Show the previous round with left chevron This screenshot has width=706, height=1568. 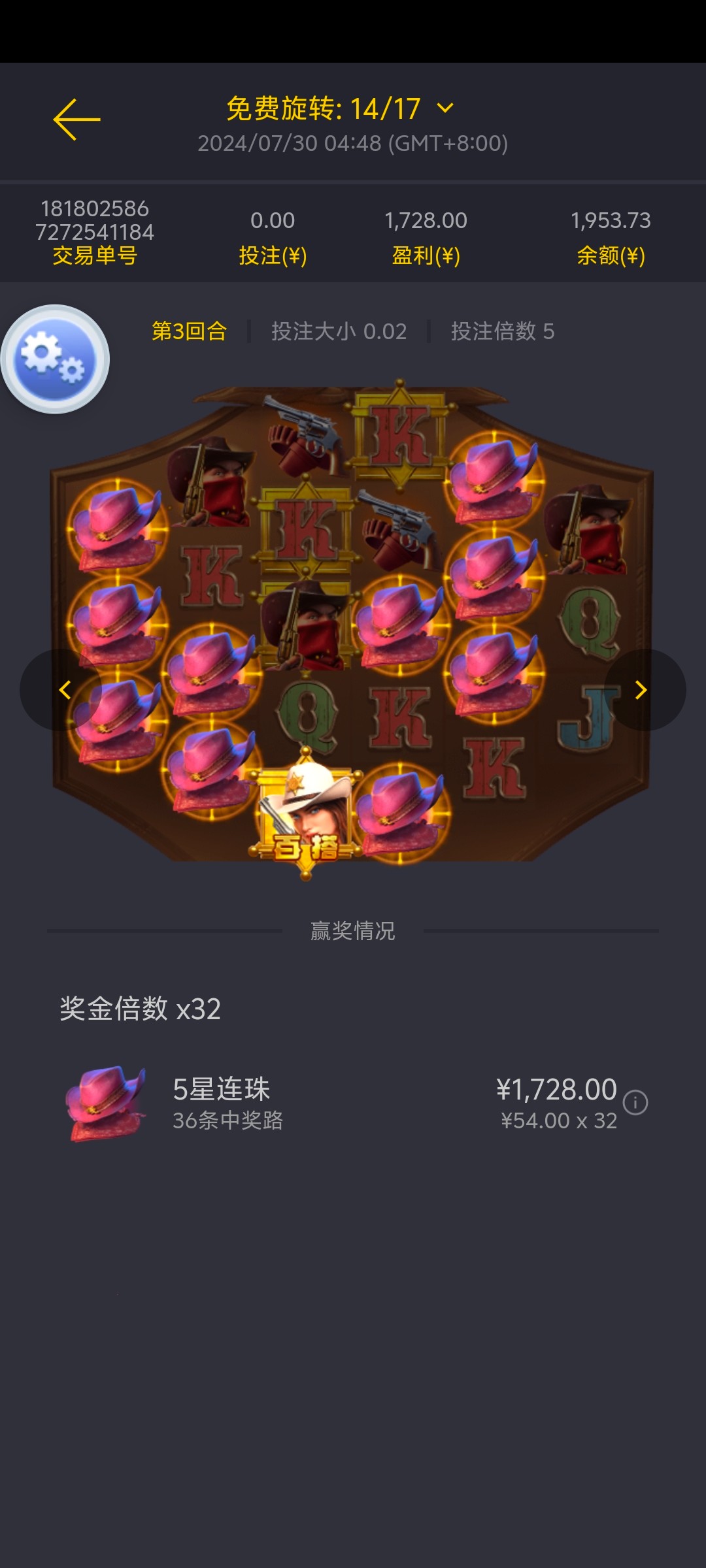pyautogui.click(x=64, y=690)
